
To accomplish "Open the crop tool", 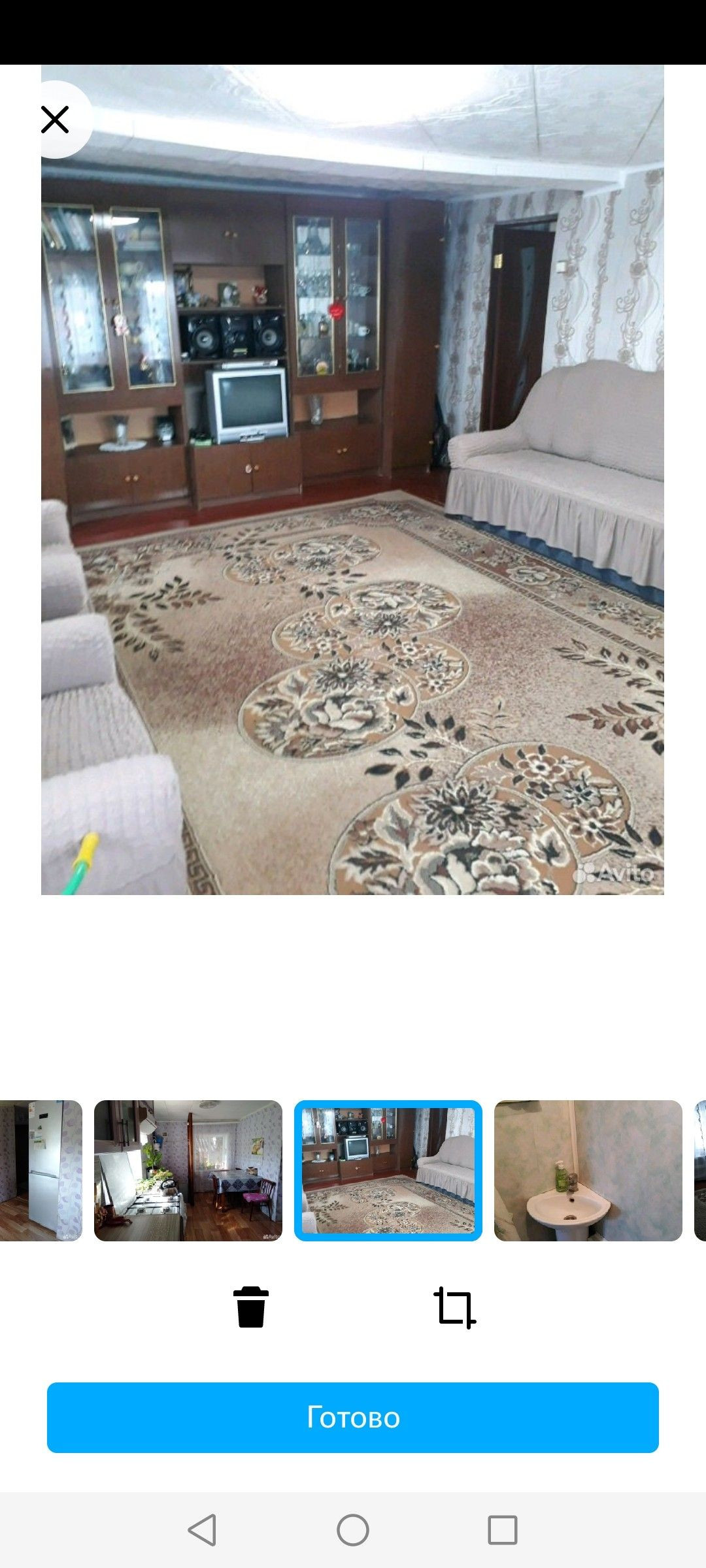I will pyautogui.click(x=455, y=1307).
